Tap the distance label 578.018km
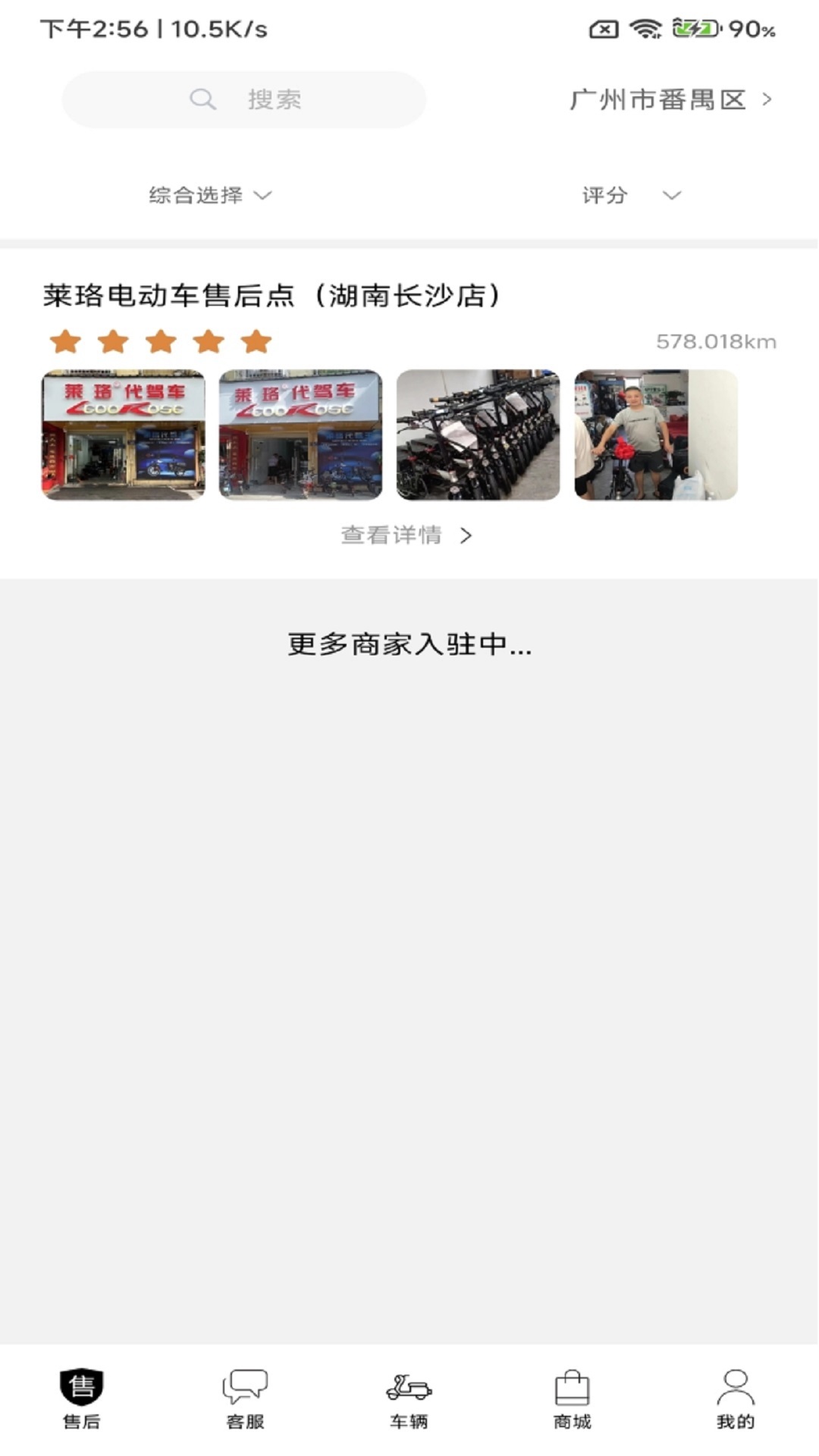 click(x=717, y=343)
